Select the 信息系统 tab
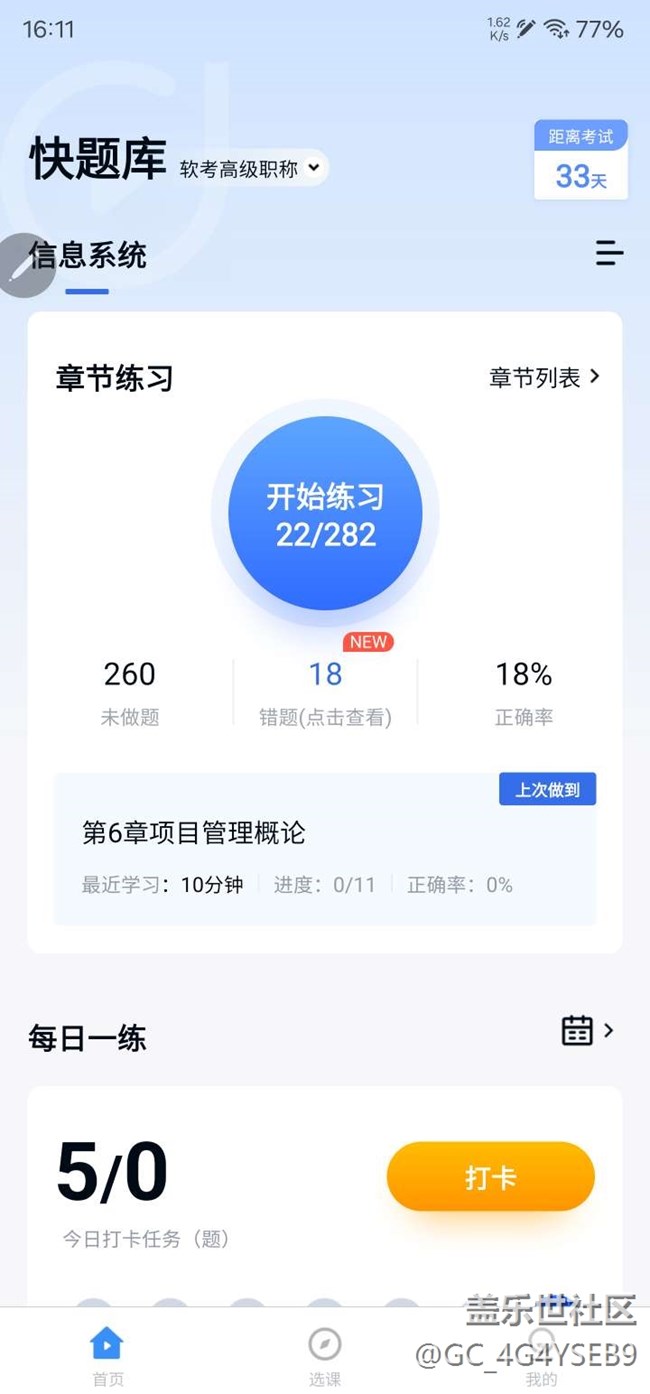 (88, 255)
